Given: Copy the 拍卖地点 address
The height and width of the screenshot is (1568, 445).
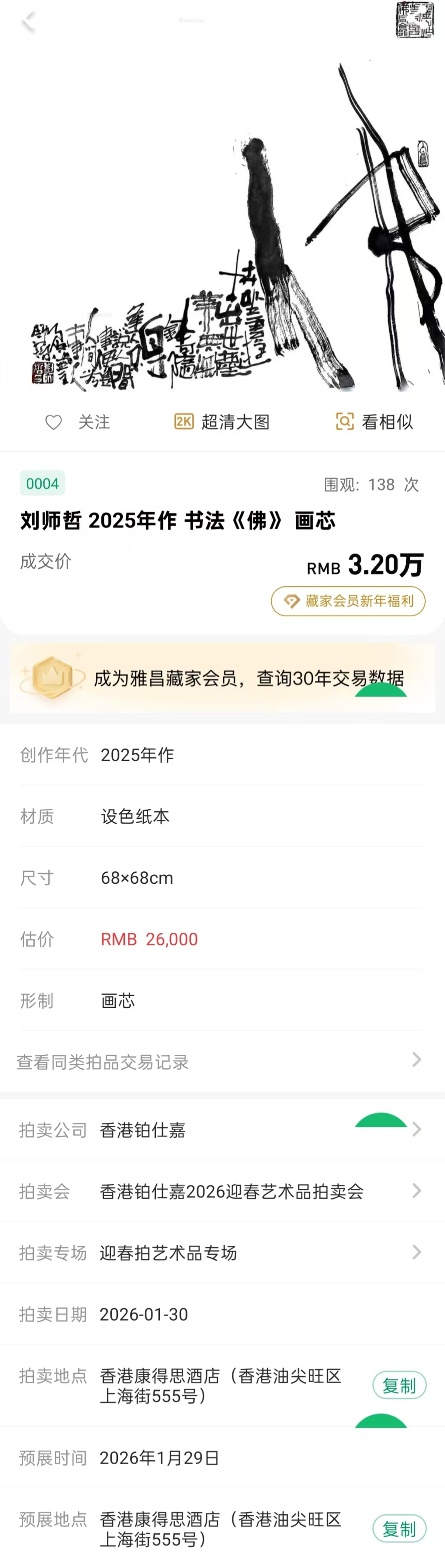Looking at the screenshot, I should coord(399,1385).
